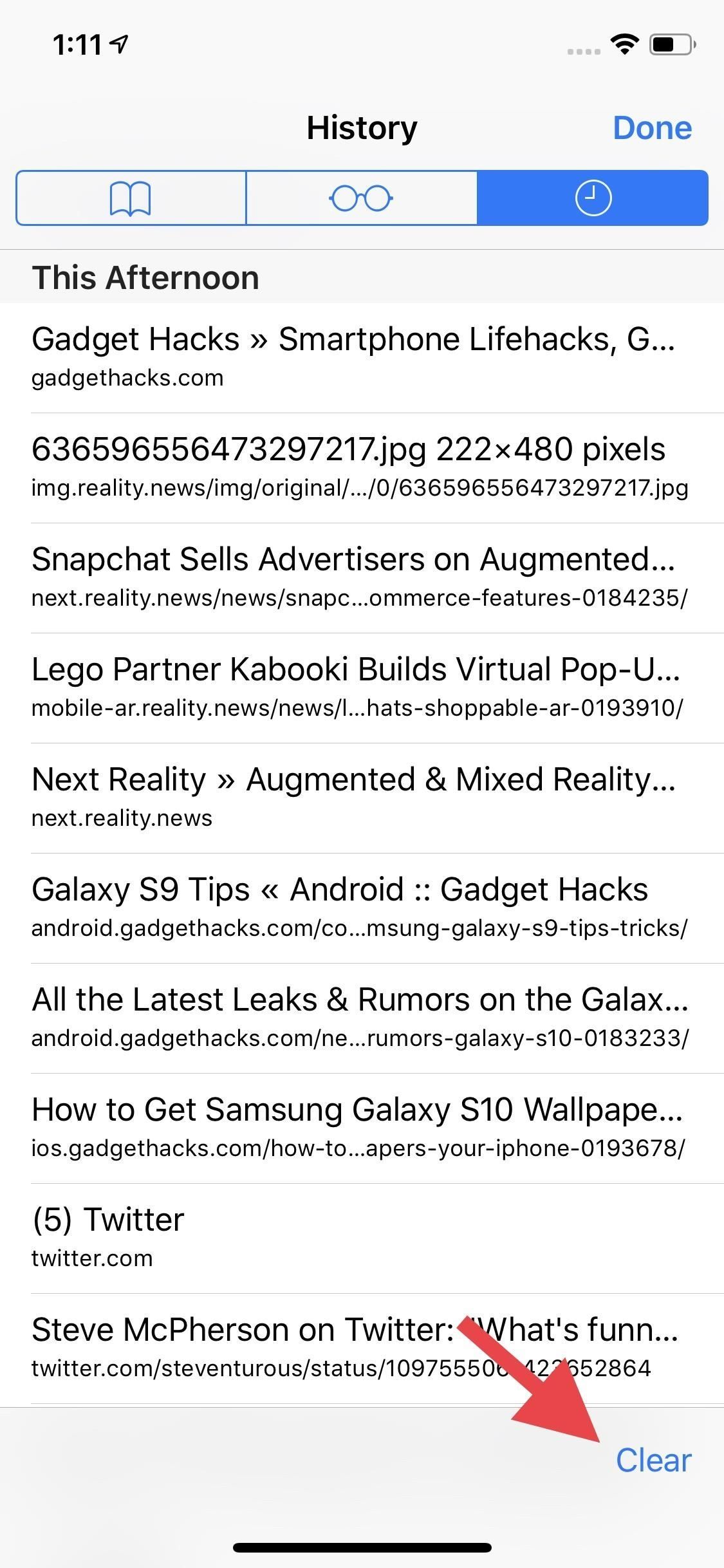Tap Clear to erase browsing history
The height and width of the screenshot is (1568, 724).
pos(654,1459)
